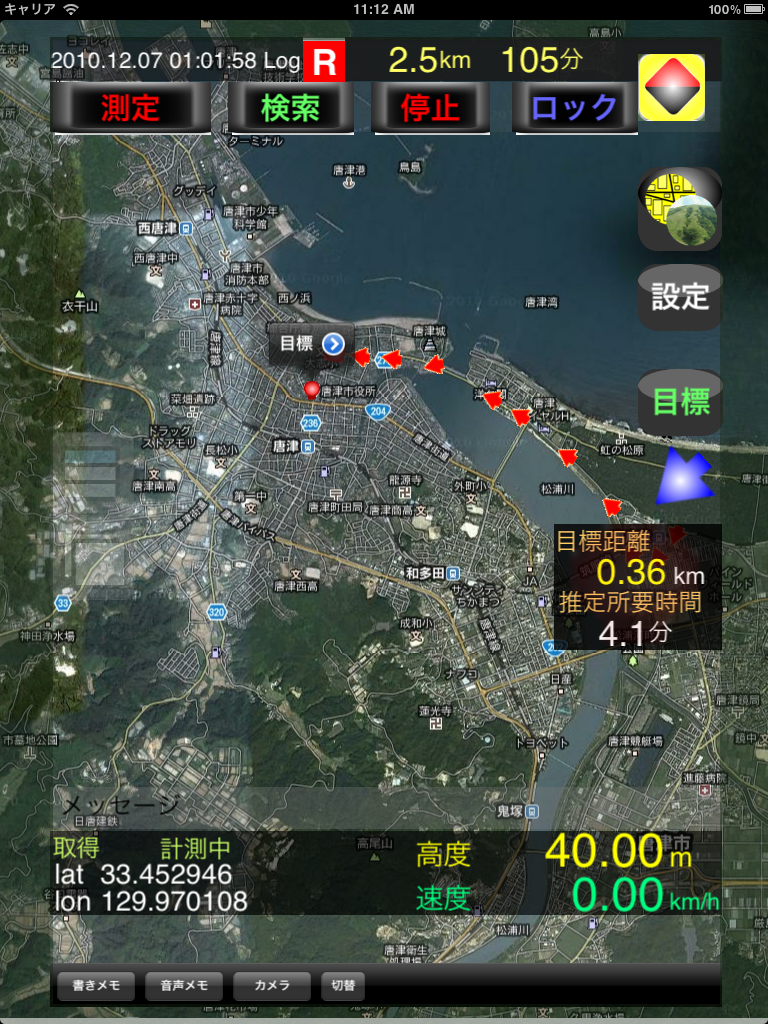Screen dimensions: 768x1024
Task: Tap the yellow compass icon
Action: click(672, 88)
